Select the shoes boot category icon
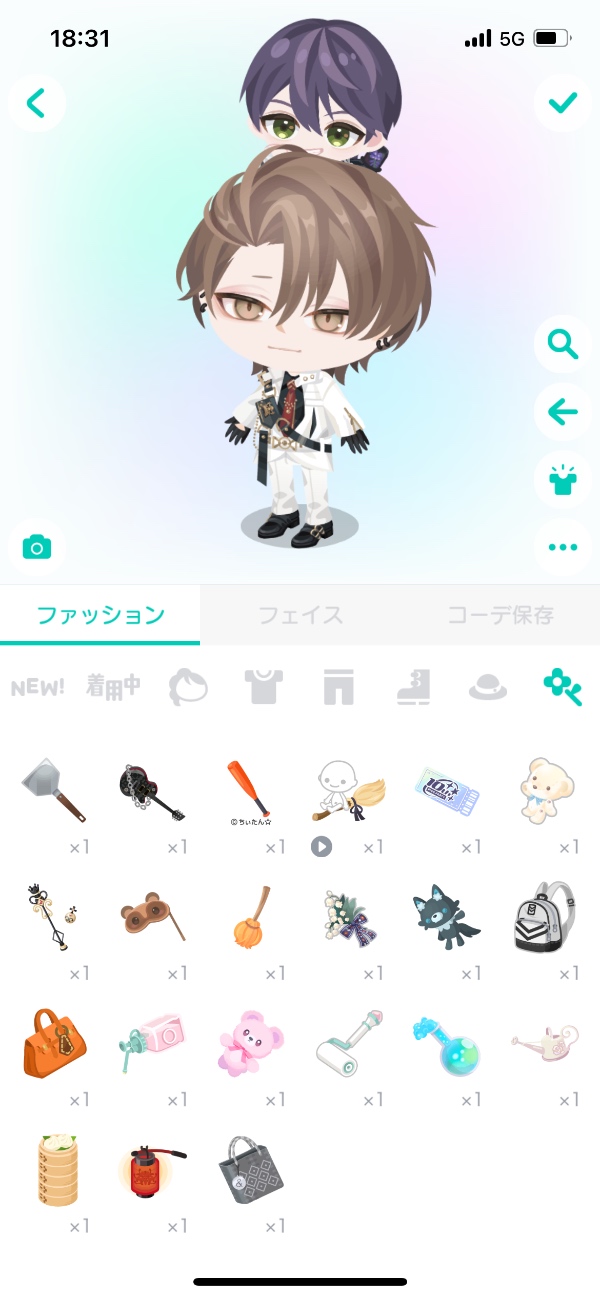 [x=412, y=688]
